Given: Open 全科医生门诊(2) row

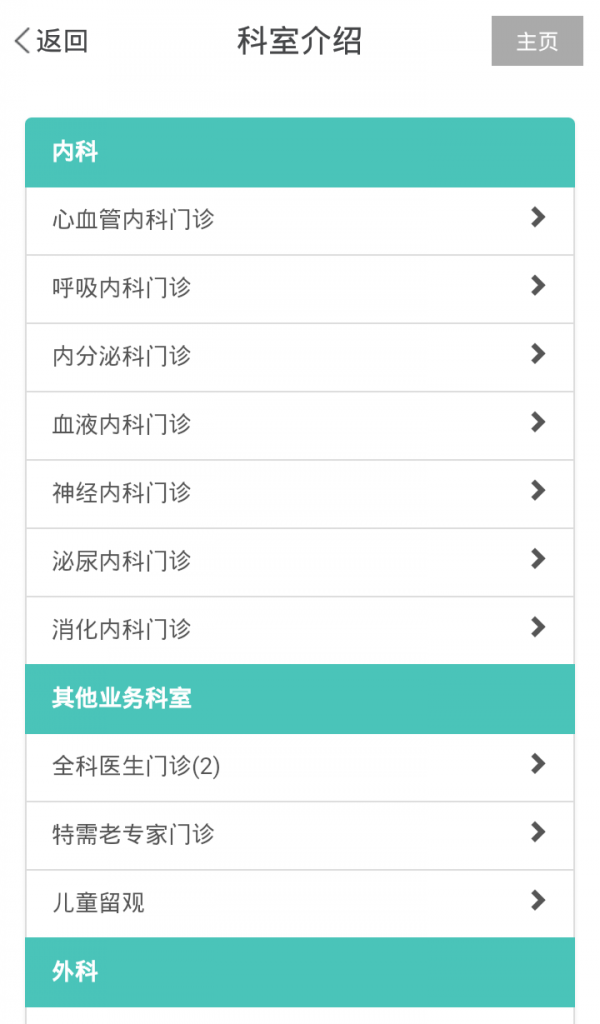Looking at the screenshot, I should (x=300, y=767).
